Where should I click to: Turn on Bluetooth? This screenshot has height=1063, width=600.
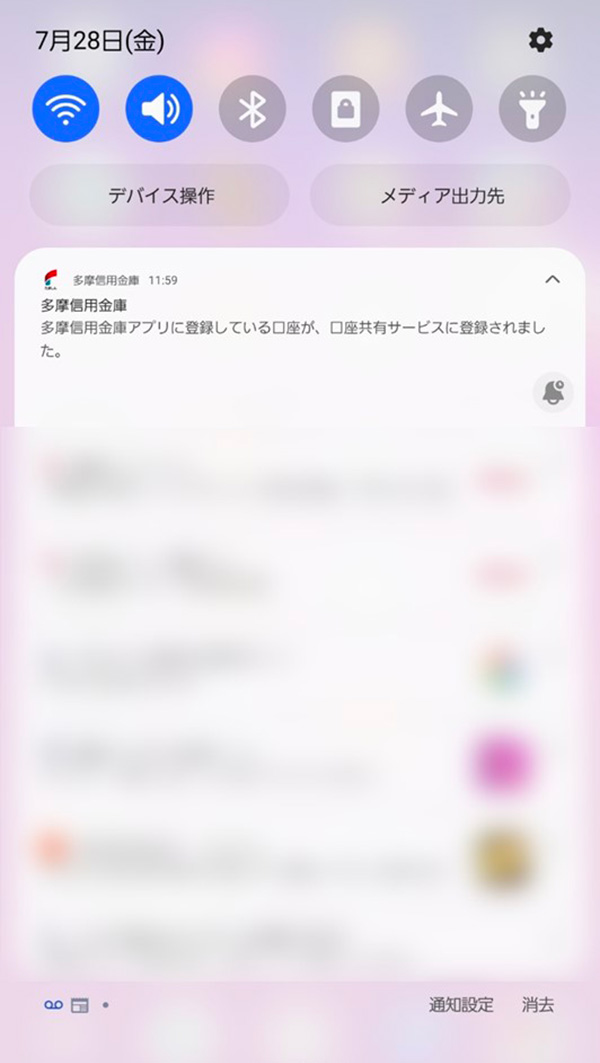pos(252,109)
